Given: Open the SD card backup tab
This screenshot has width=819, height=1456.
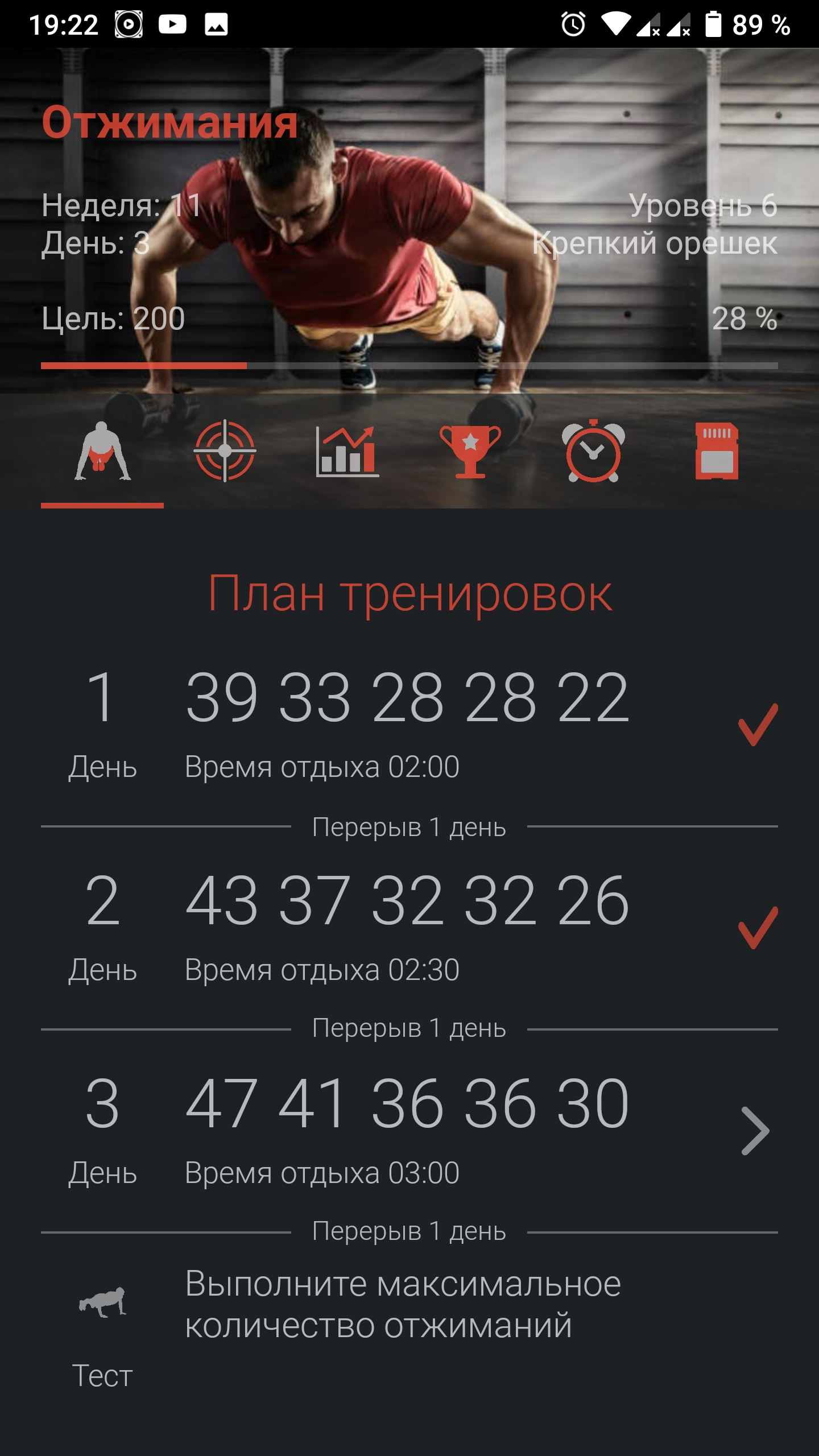Looking at the screenshot, I should tap(716, 452).
